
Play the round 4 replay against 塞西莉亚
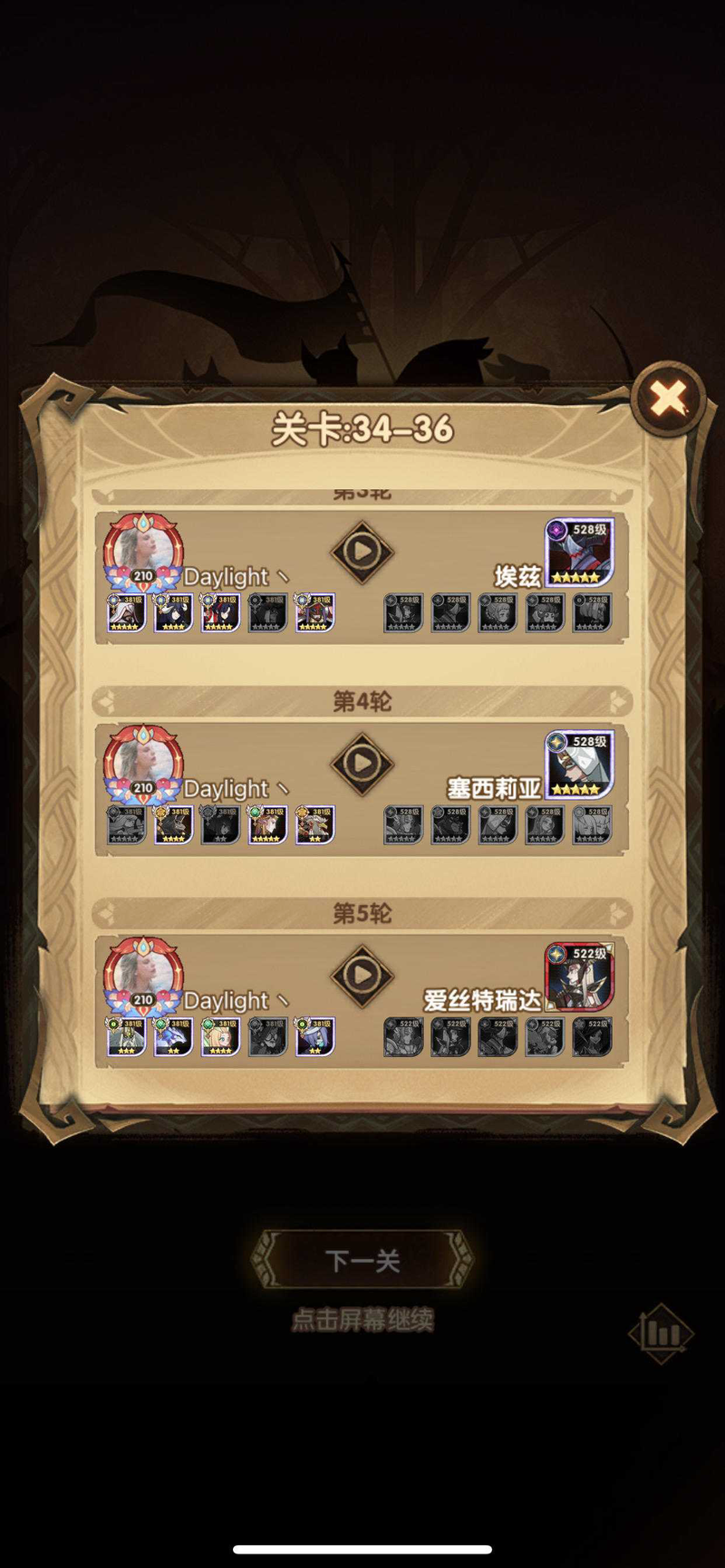pos(362,763)
